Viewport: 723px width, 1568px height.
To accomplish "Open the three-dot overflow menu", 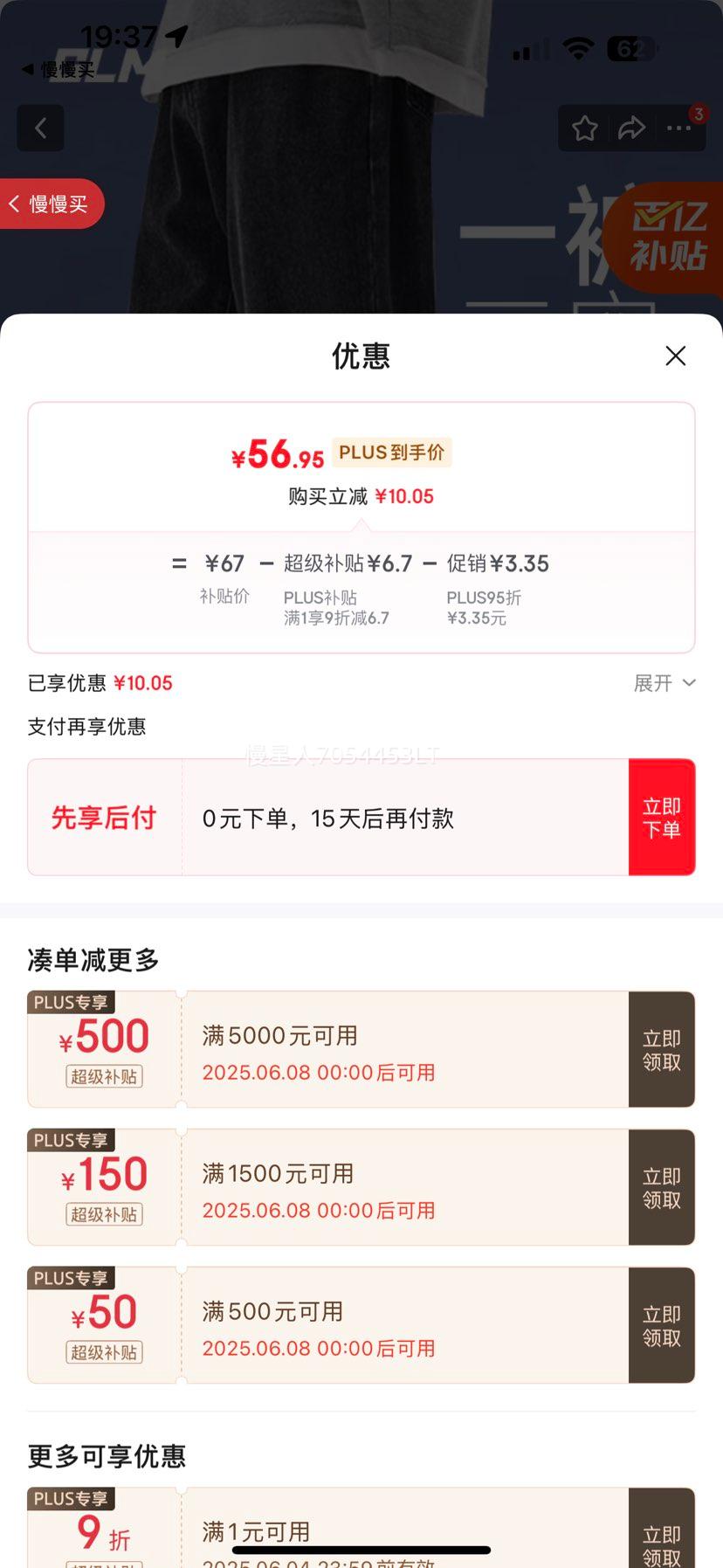I will [679, 128].
